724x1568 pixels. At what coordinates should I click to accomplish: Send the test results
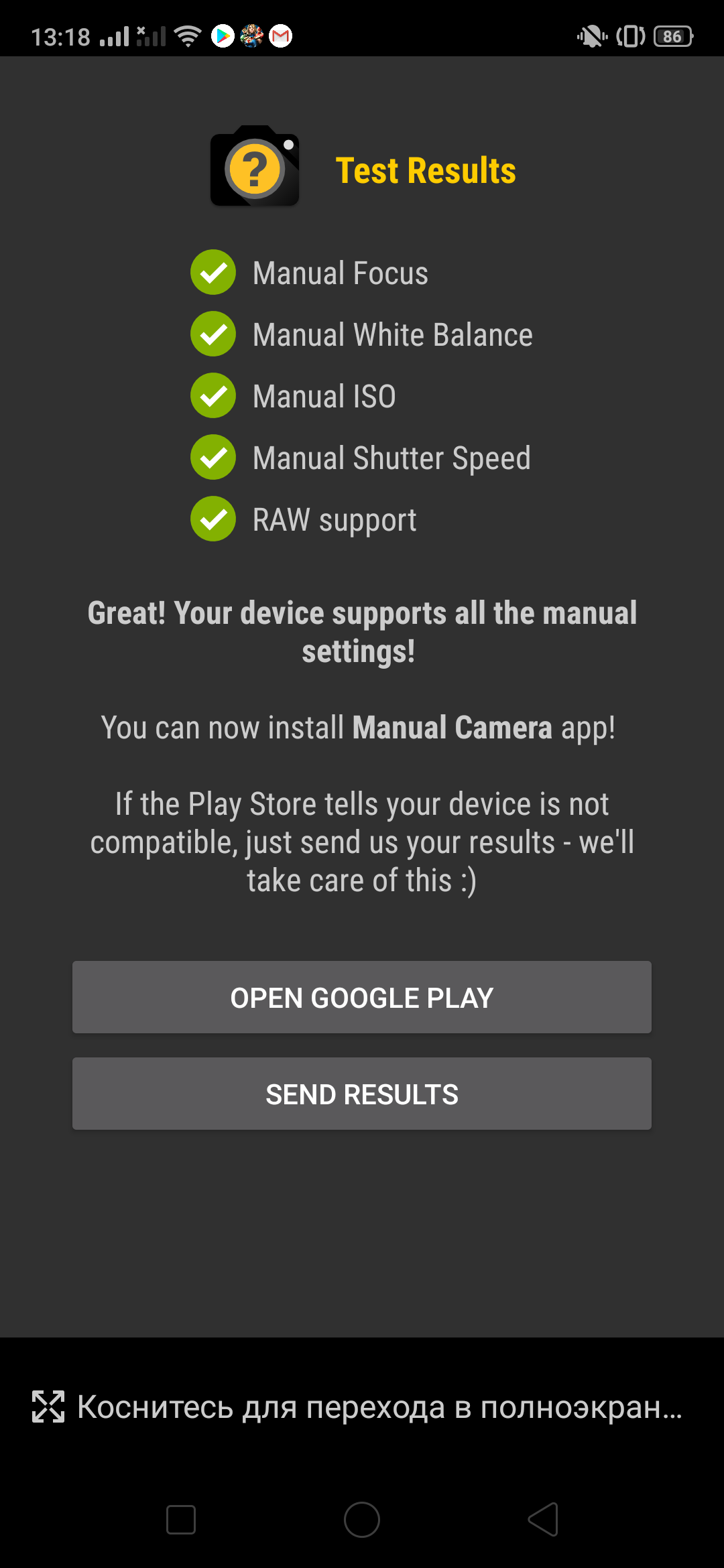362,1094
